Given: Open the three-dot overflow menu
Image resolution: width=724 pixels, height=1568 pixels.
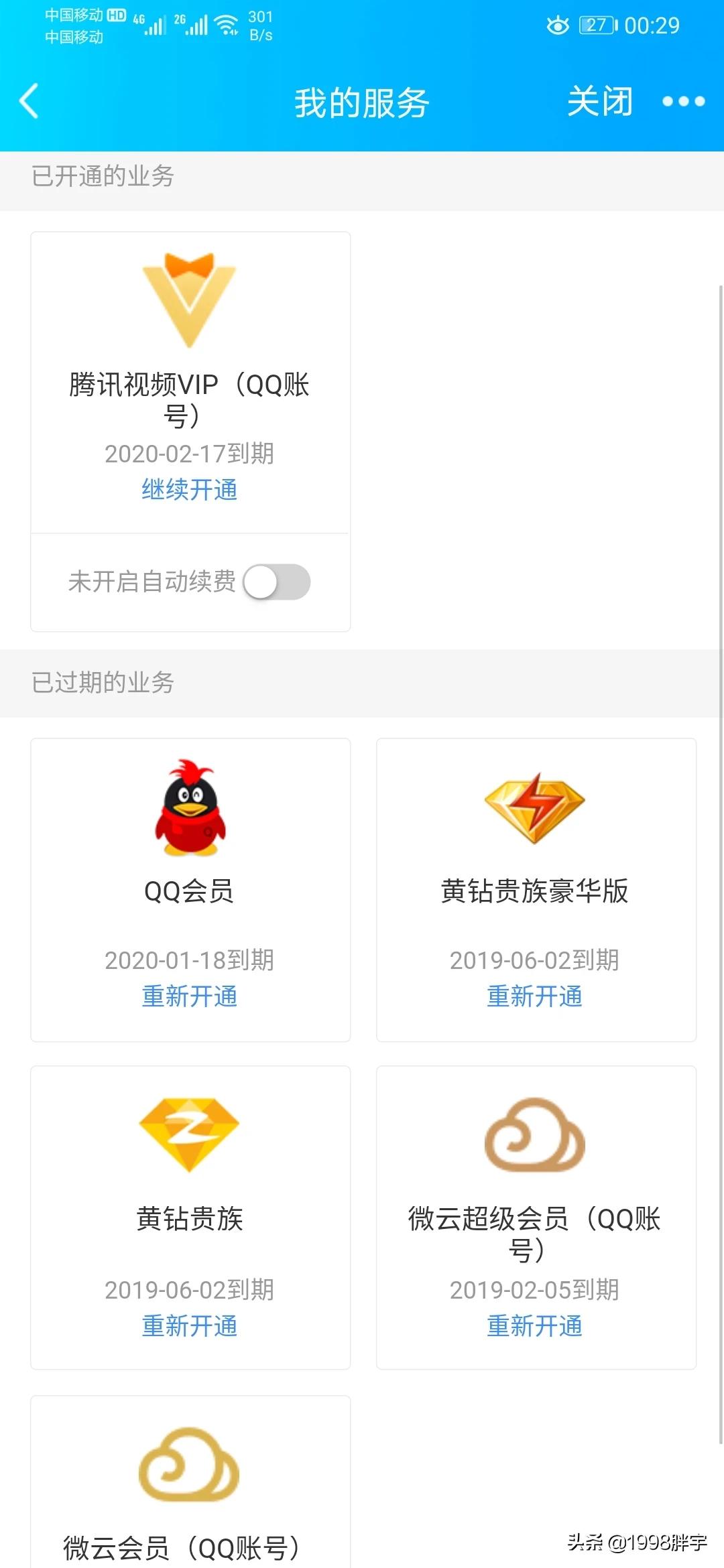Looking at the screenshot, I should click(683, 102).
